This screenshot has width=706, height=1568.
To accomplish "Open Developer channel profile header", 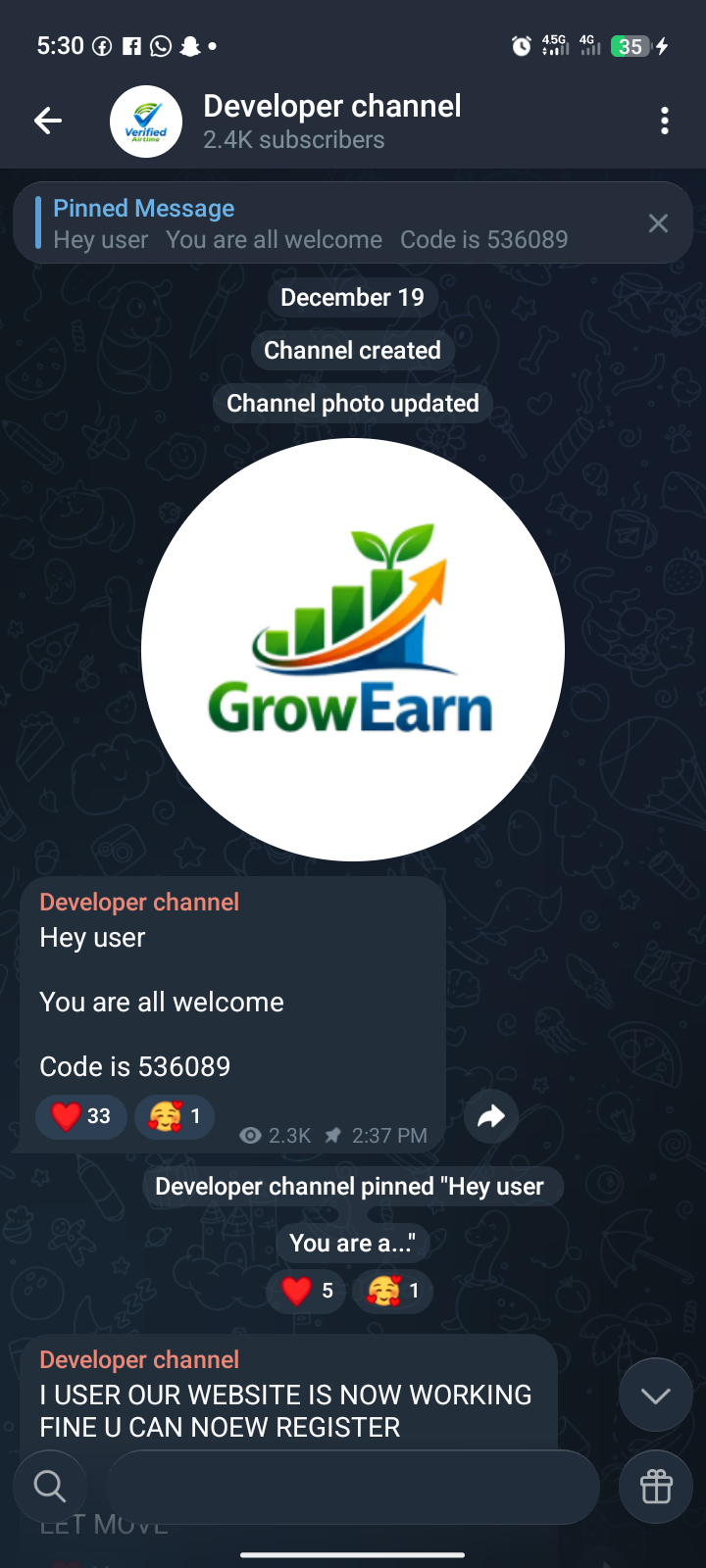I will click(x=331, y=122).
